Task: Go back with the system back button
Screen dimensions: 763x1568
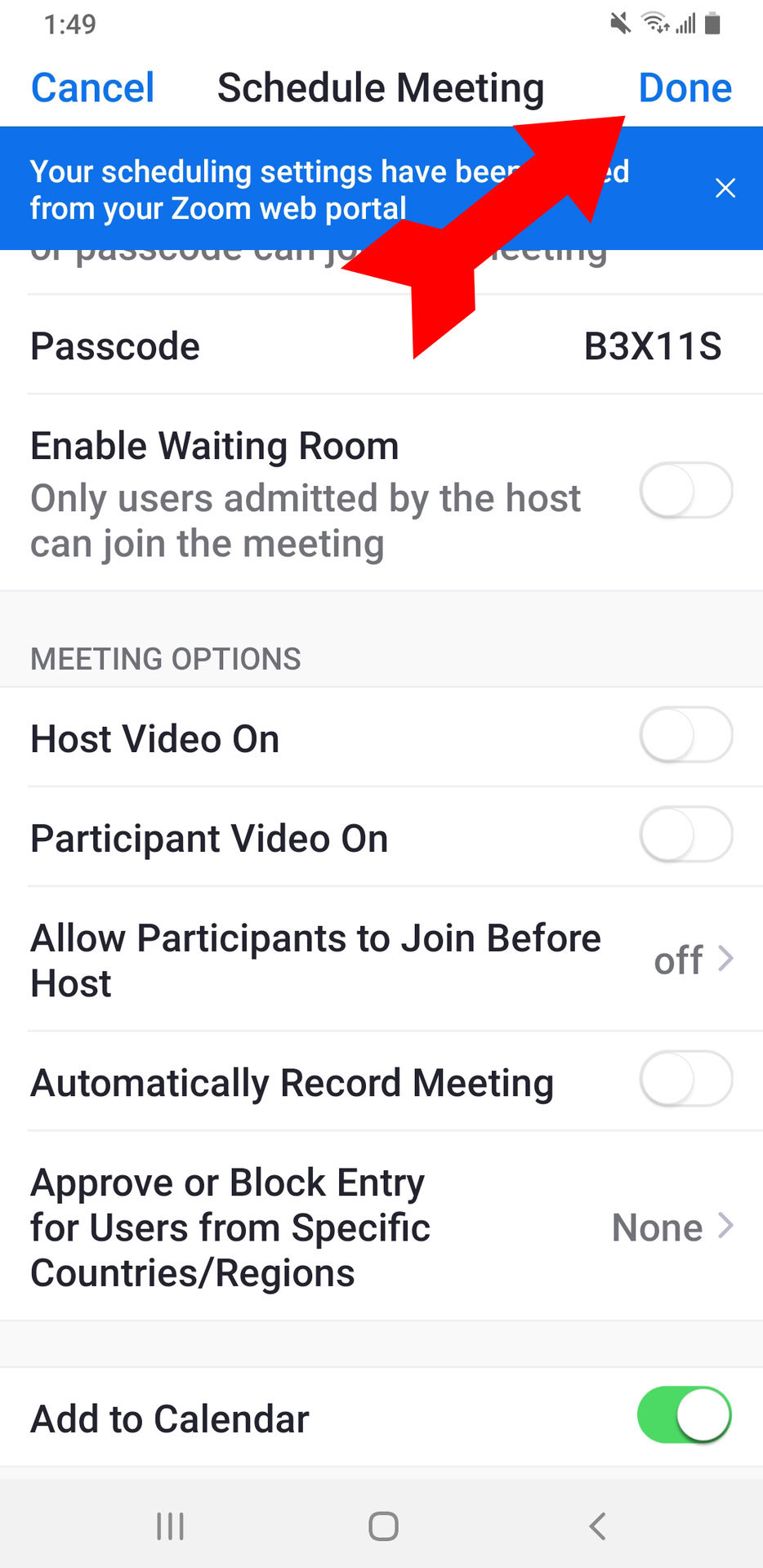Action: [597, 1526]
